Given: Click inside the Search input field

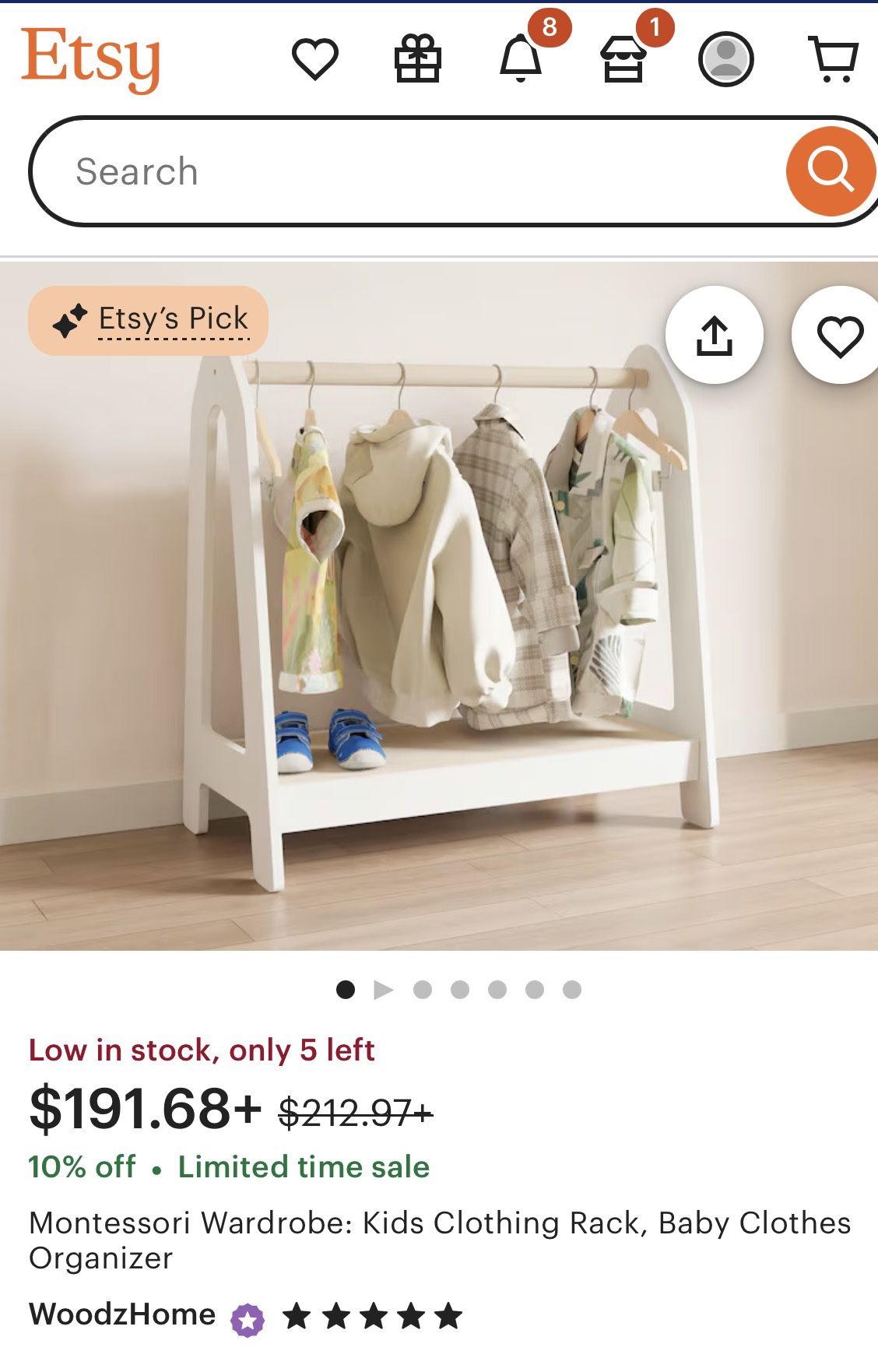Looking at the screenshot, I should click(x=311, y=170).
